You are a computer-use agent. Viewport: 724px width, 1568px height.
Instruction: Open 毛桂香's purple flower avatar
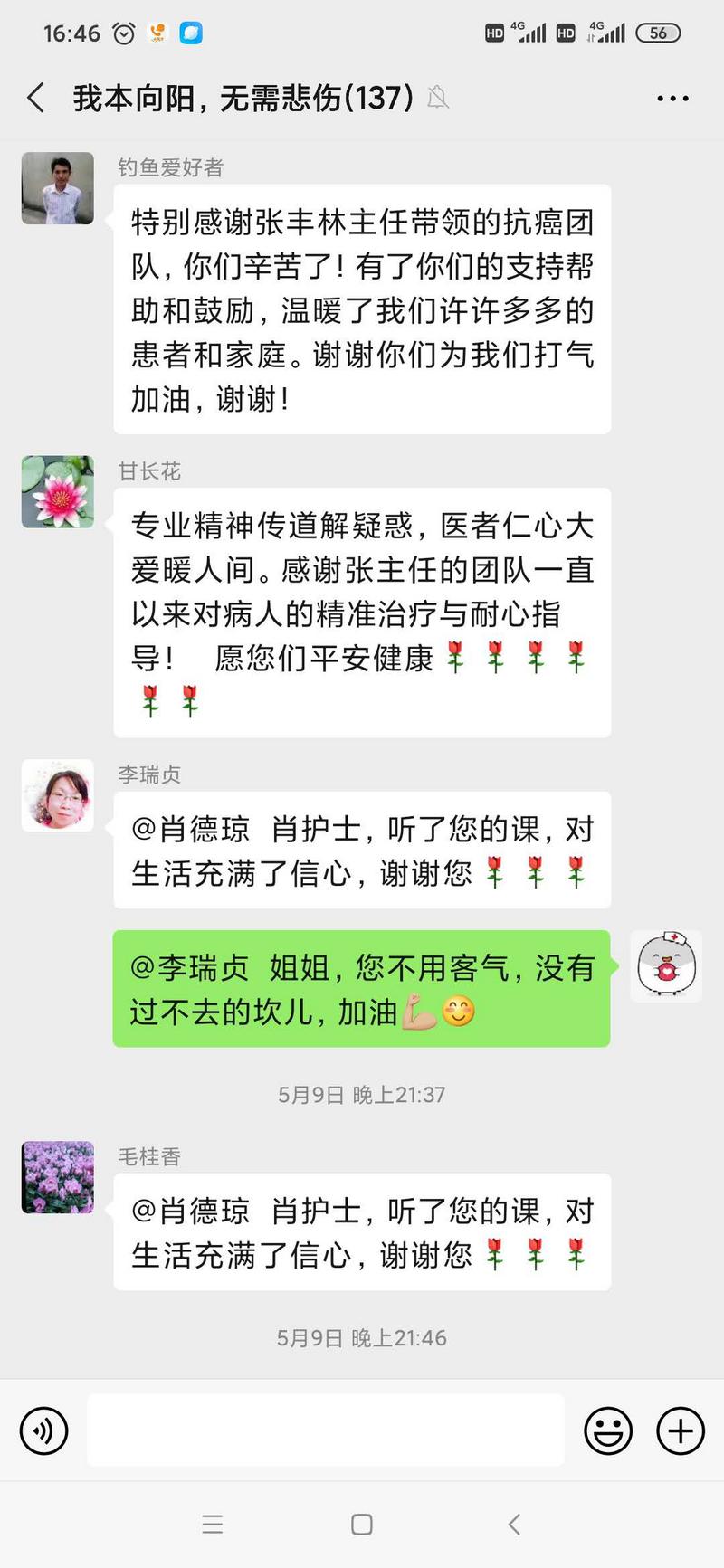pos(58,1177)
